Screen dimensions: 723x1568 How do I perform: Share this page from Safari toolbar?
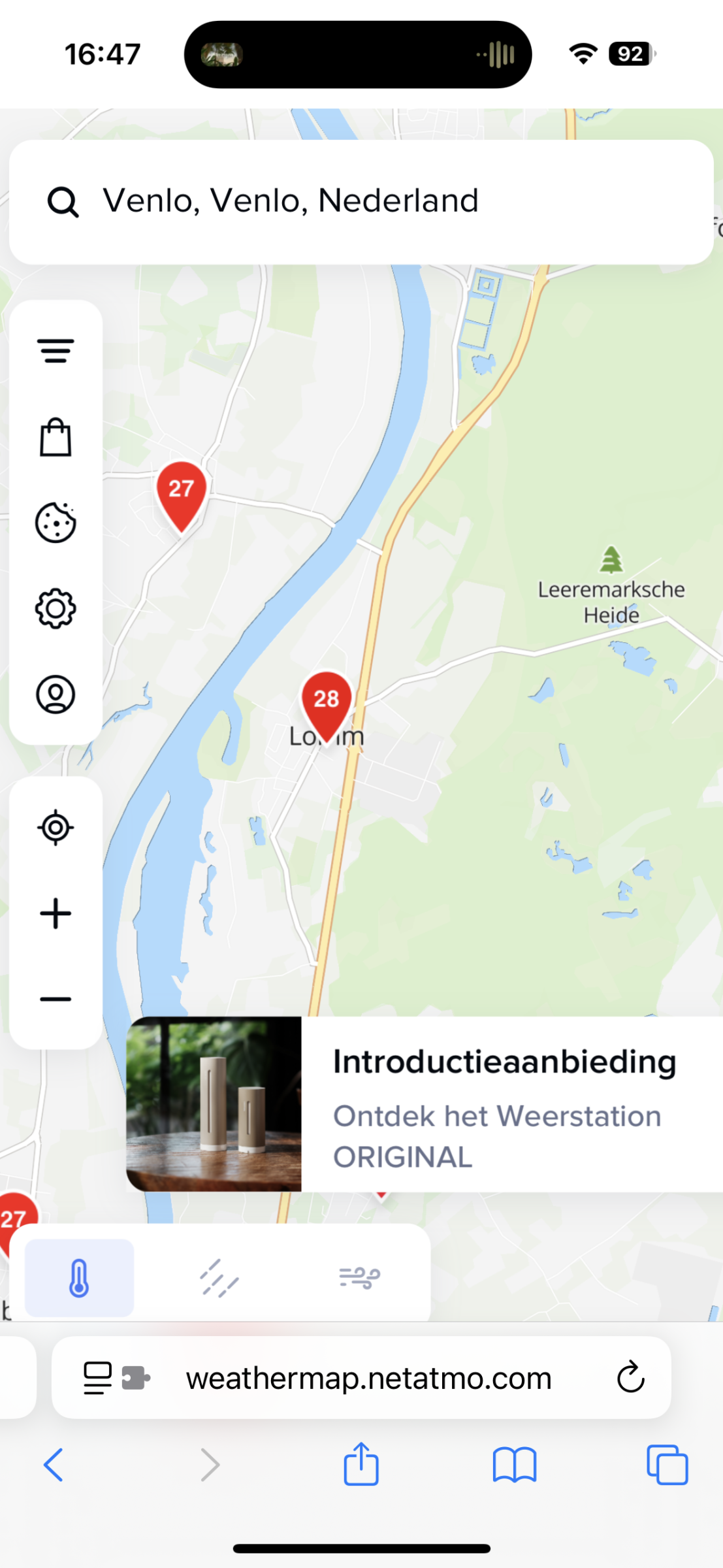coord(361,1464)
